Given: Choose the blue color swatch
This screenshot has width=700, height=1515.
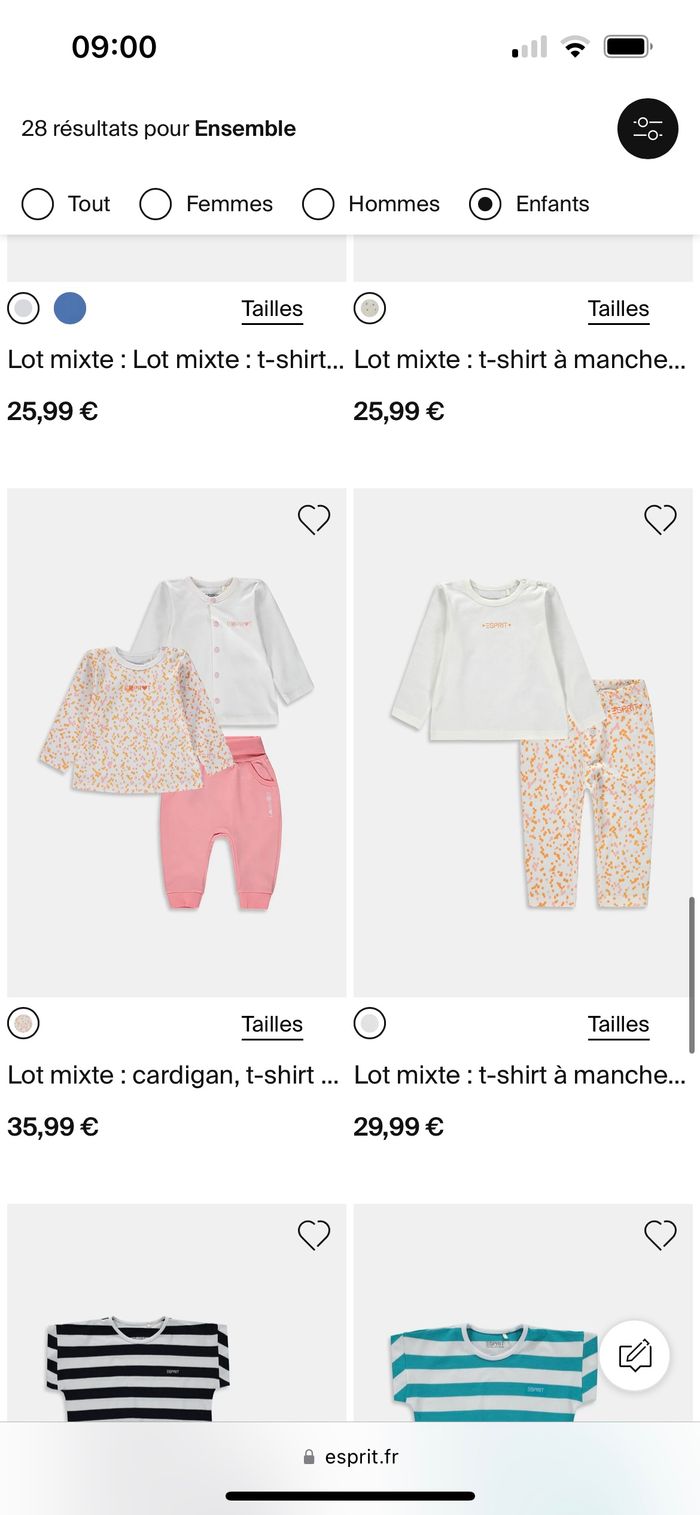Looking at the screenshot, I should [70, 308].
